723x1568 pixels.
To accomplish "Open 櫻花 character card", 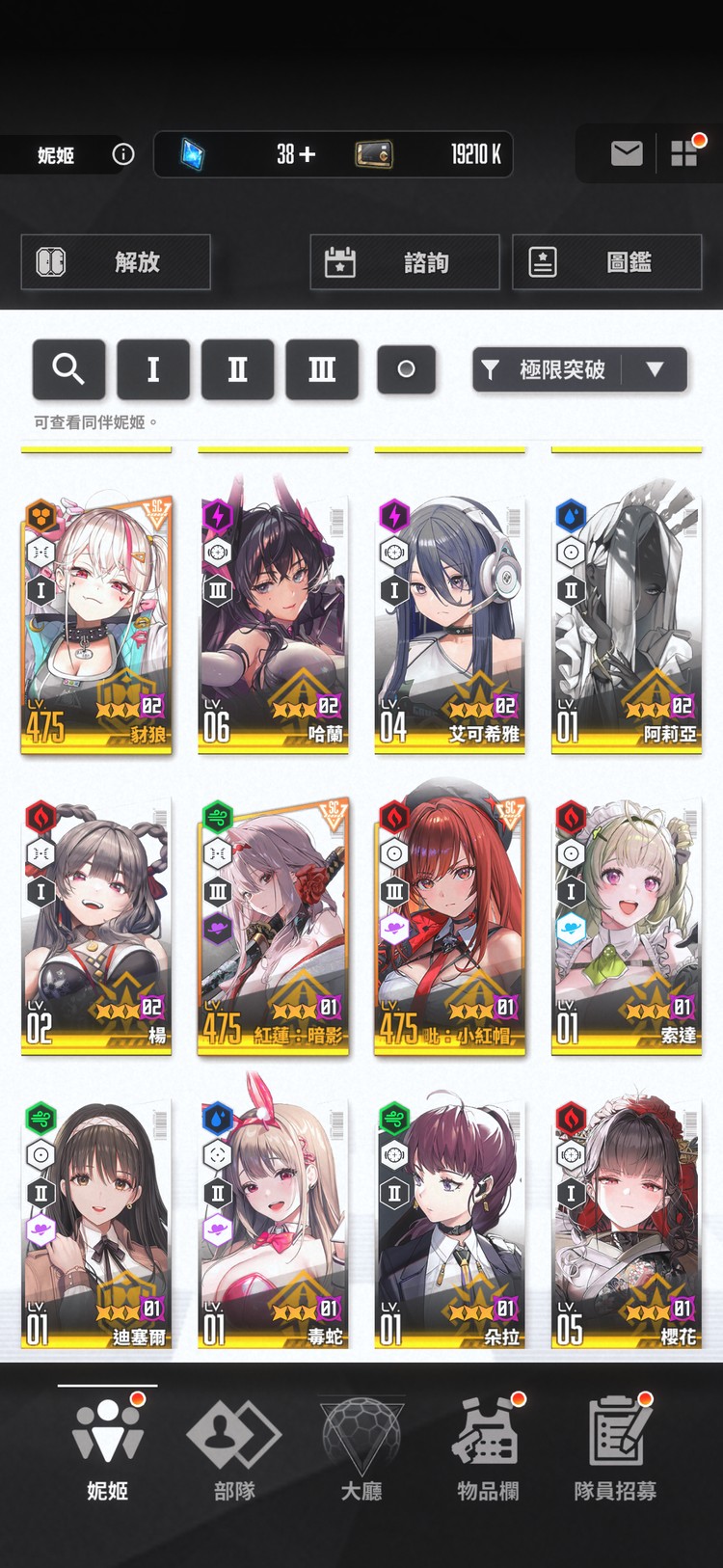I will [x=627, y=1225].
